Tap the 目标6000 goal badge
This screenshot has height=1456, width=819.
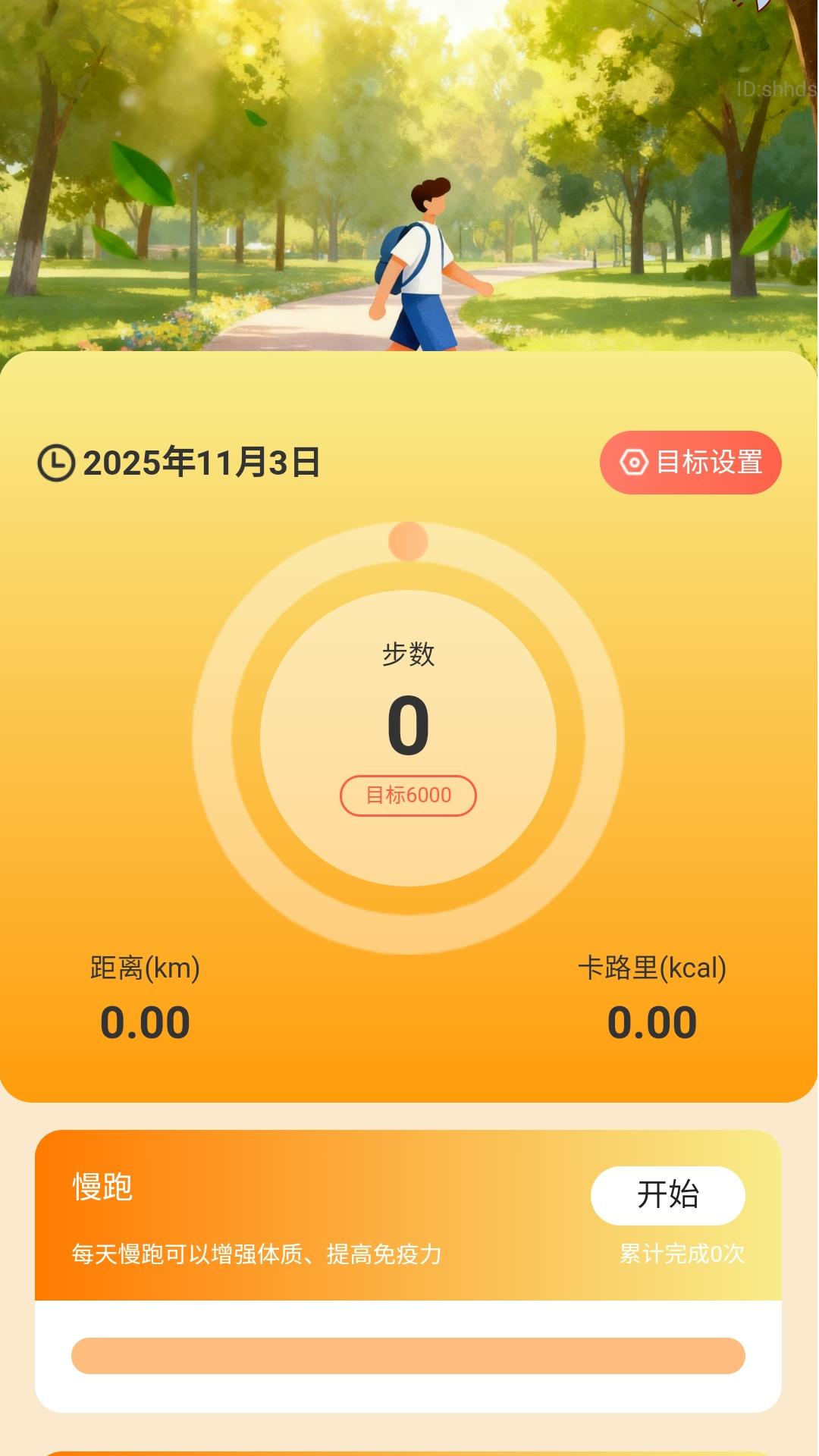point(408,795)
